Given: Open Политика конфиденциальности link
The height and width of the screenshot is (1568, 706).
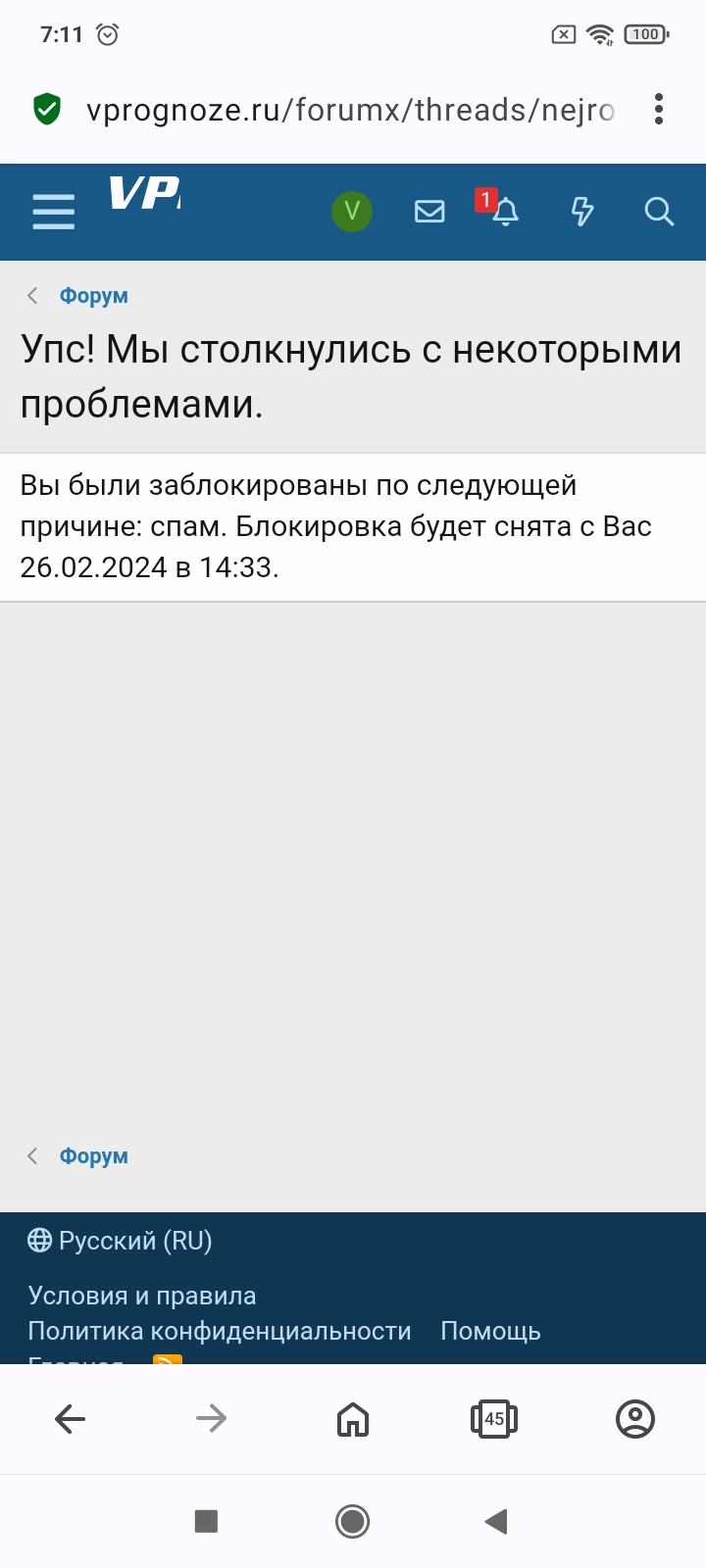Looking at the screenshot, I should (220, 1331).
